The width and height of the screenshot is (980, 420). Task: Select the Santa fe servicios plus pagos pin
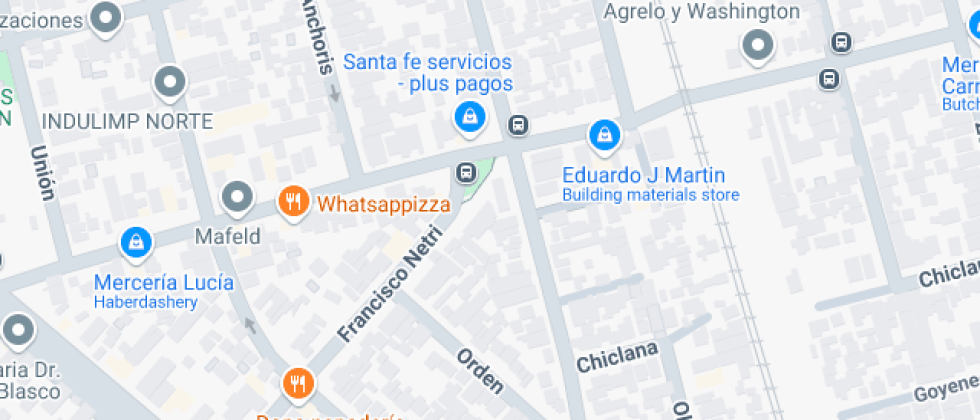(467, 118)
